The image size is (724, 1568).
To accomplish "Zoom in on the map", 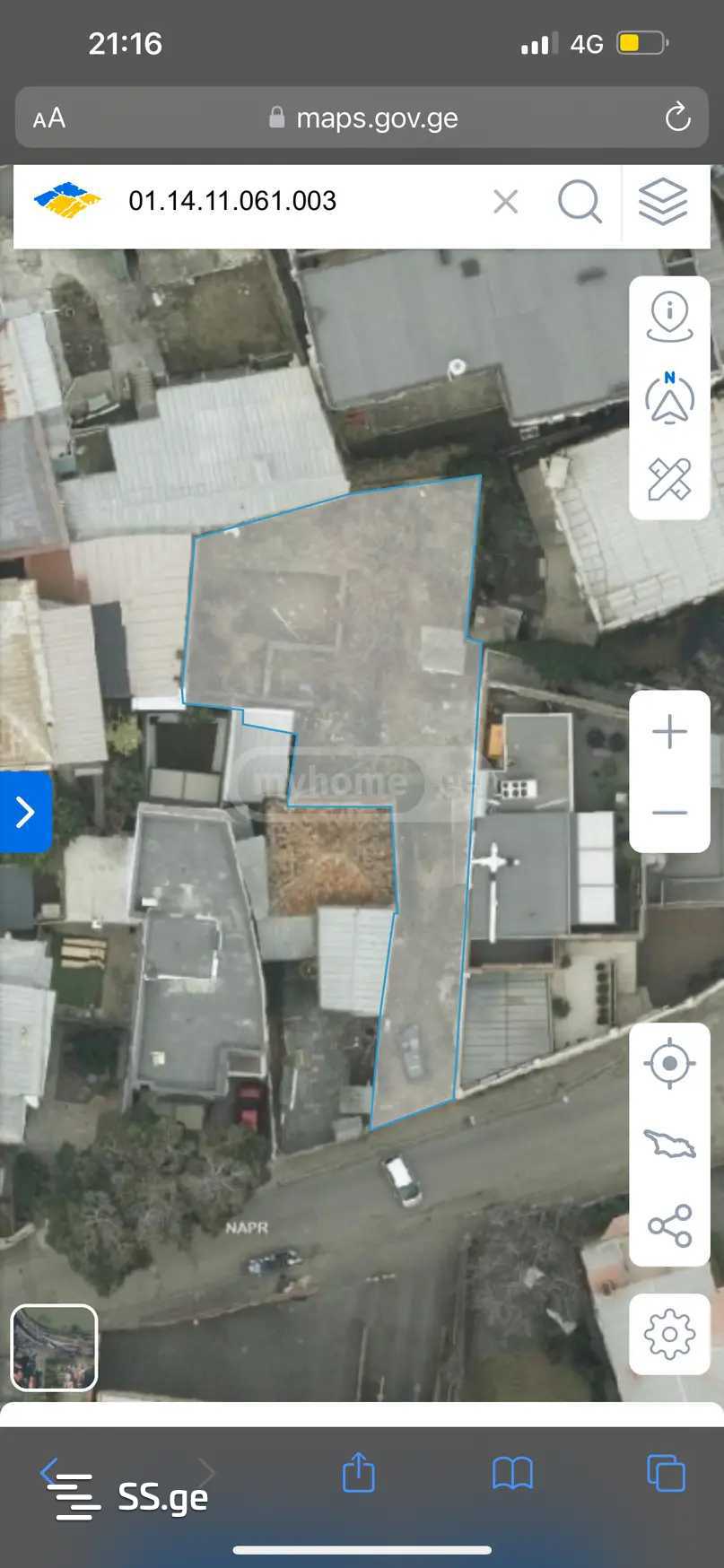I will [x=669, y=732].
